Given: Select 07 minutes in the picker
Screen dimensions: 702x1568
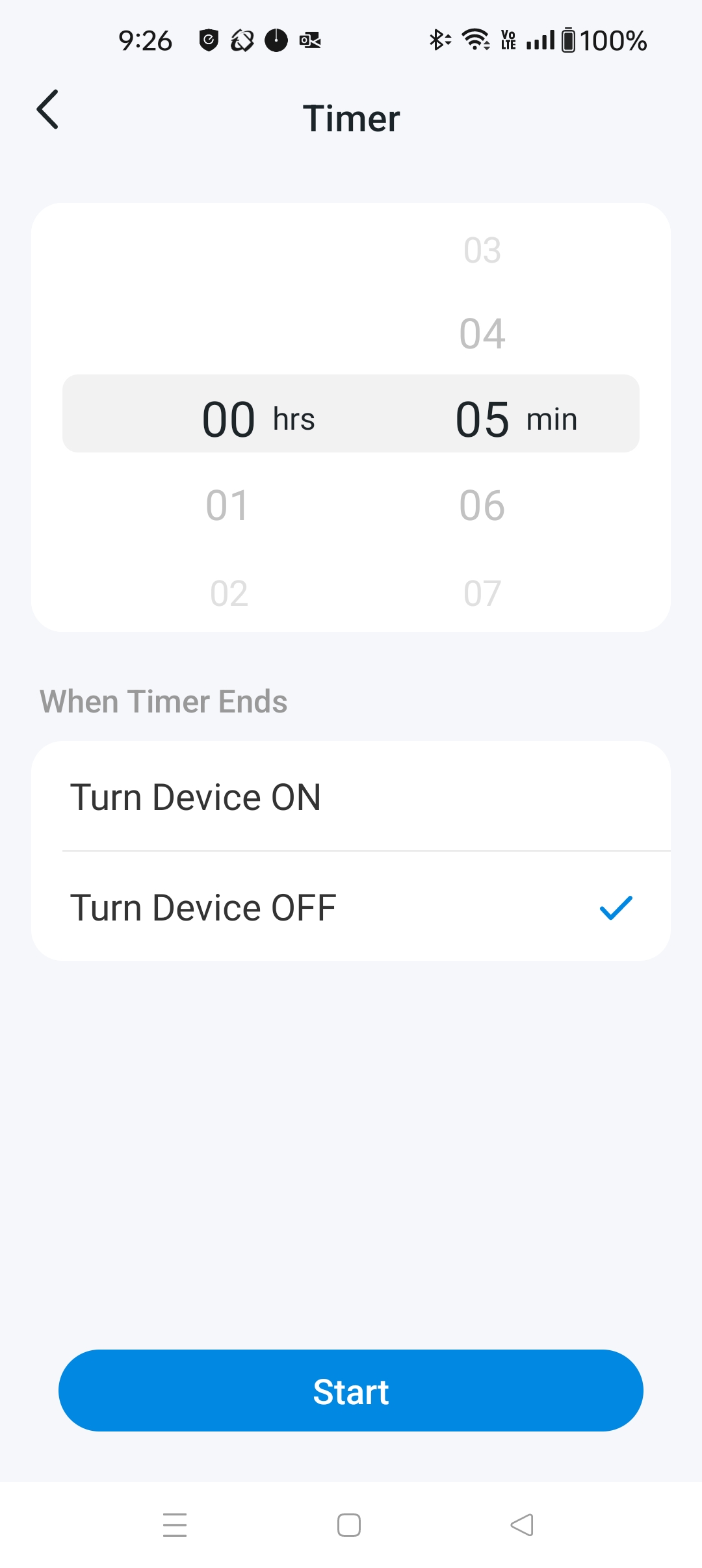Looking at the screenshot, I should tap(482, 594).
